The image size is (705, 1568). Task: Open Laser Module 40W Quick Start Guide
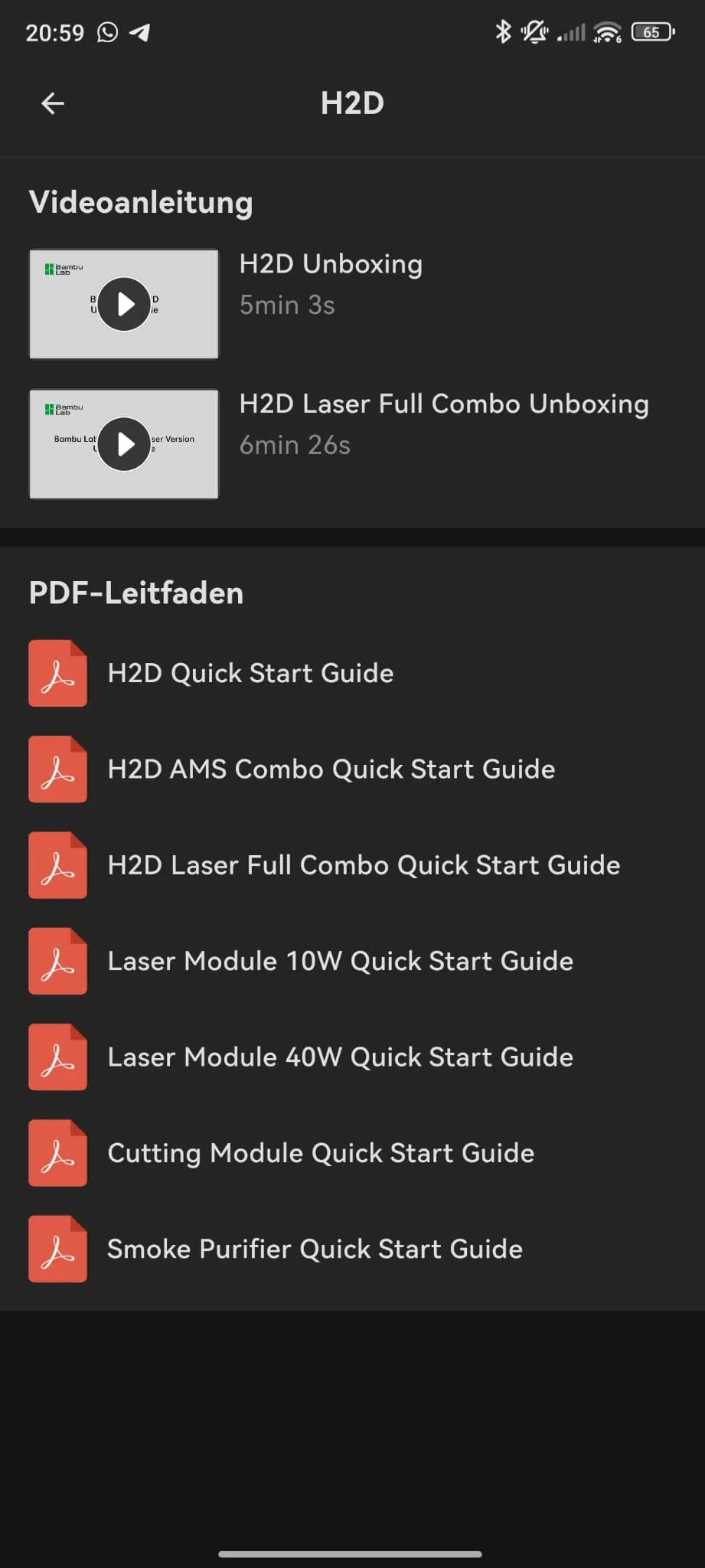pos(340,1057)
